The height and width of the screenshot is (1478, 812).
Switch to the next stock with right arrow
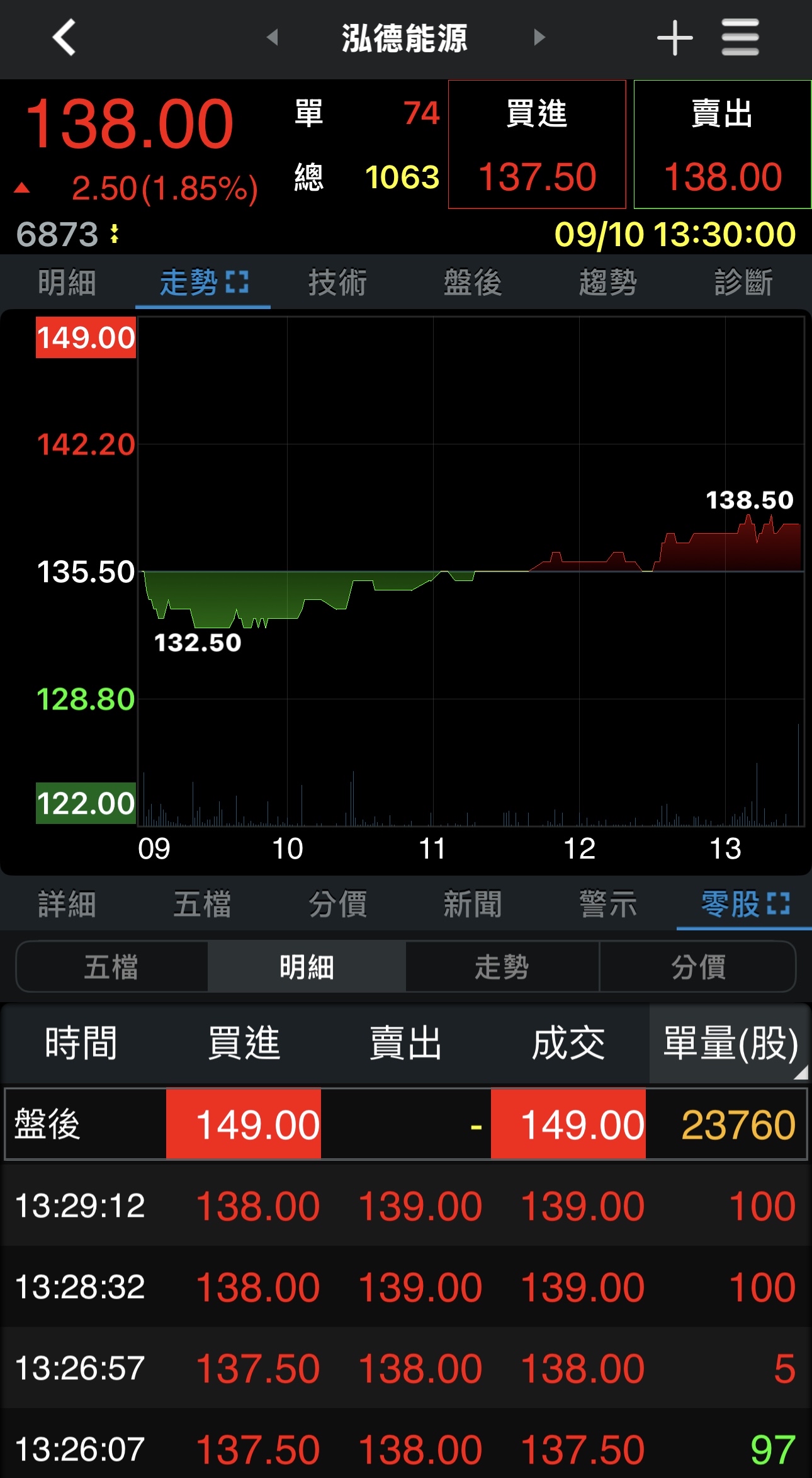[x=539, y=38]
